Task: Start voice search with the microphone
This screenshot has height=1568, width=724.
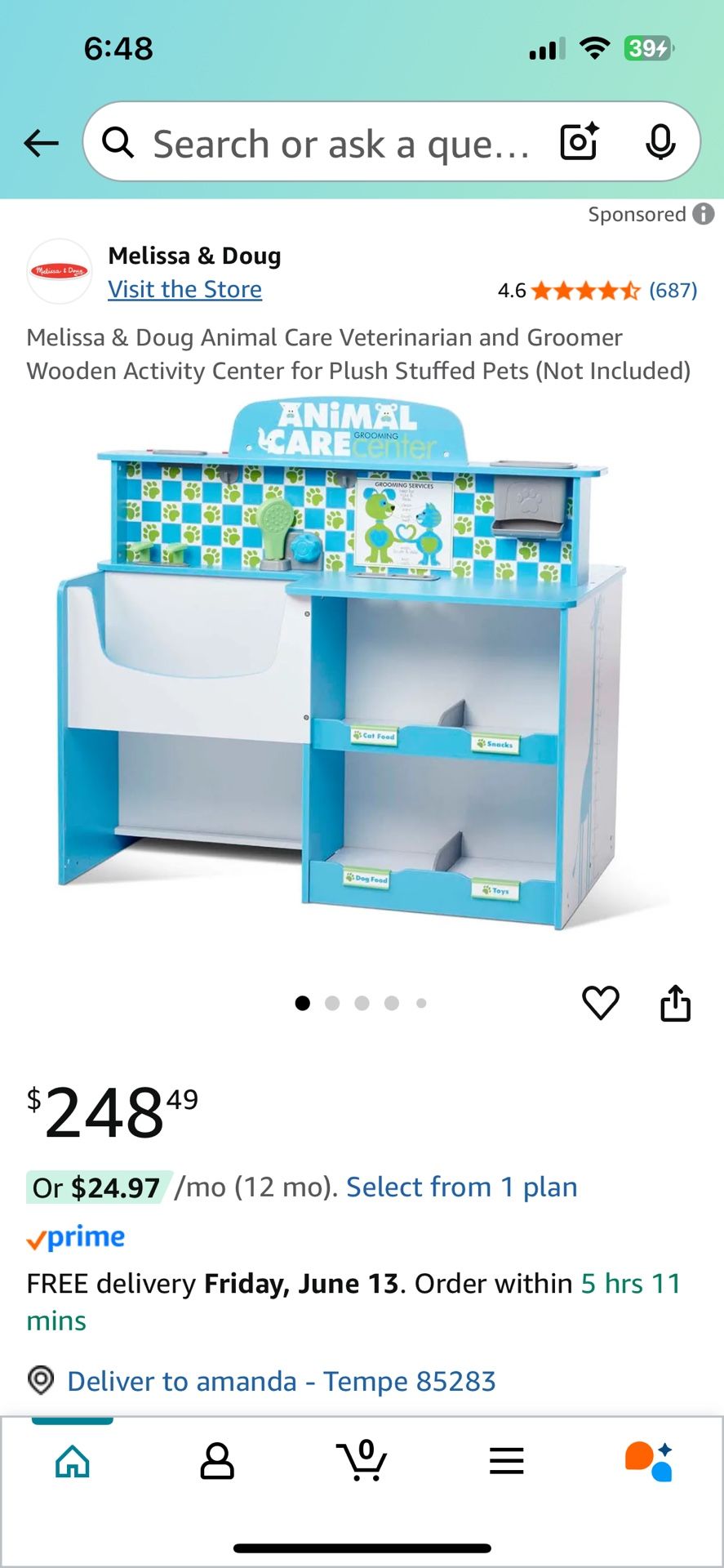Action: tap(660, 143)
